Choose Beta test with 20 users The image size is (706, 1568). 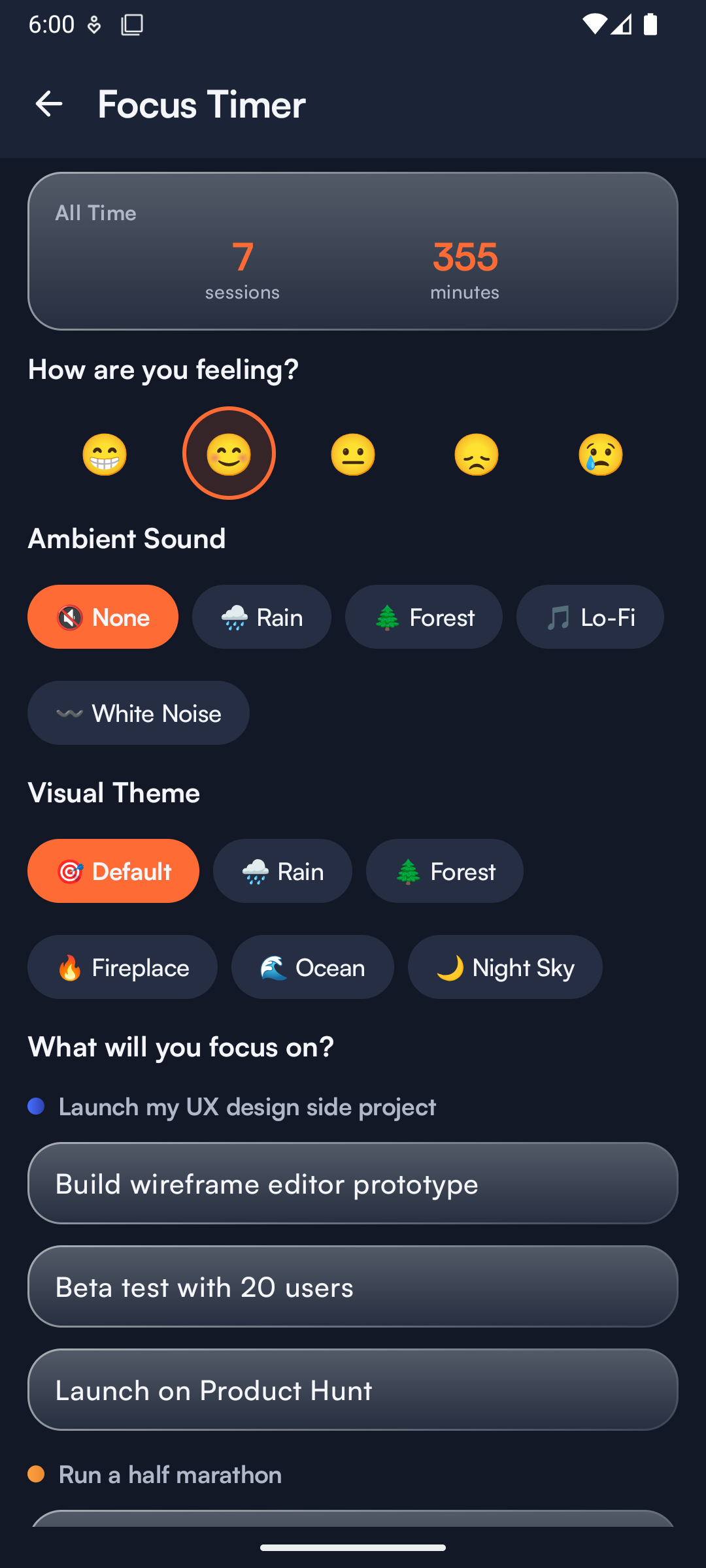point(353,1286)
